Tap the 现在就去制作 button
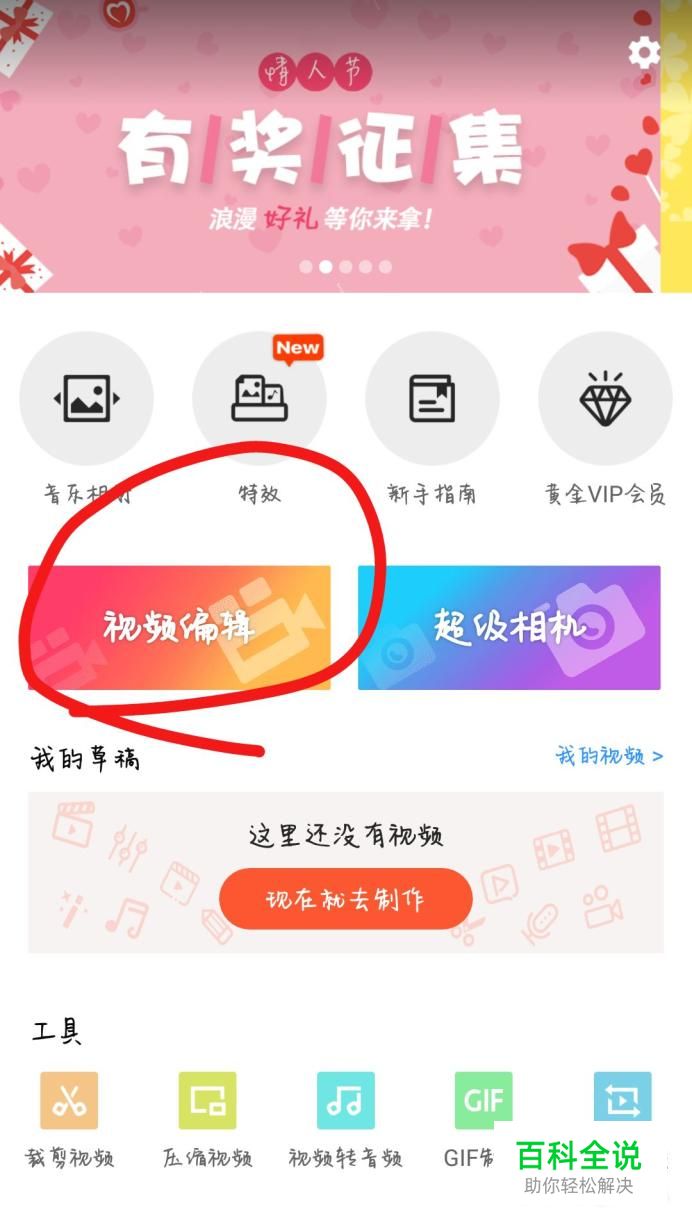Screen dimensions: 692x1230 (x=345, y=898)
